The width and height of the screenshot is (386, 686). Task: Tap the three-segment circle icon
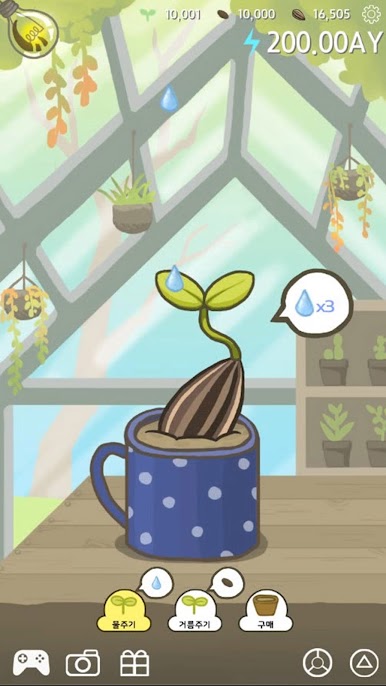pyautogui.click(x=317, y=663)
